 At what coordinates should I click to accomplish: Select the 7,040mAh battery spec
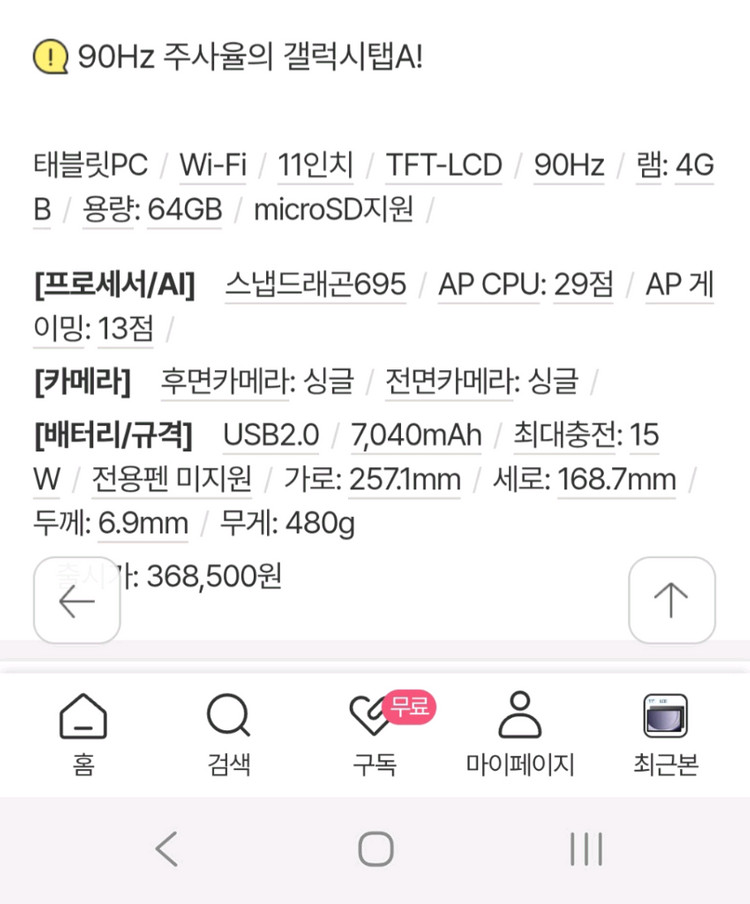417,435
